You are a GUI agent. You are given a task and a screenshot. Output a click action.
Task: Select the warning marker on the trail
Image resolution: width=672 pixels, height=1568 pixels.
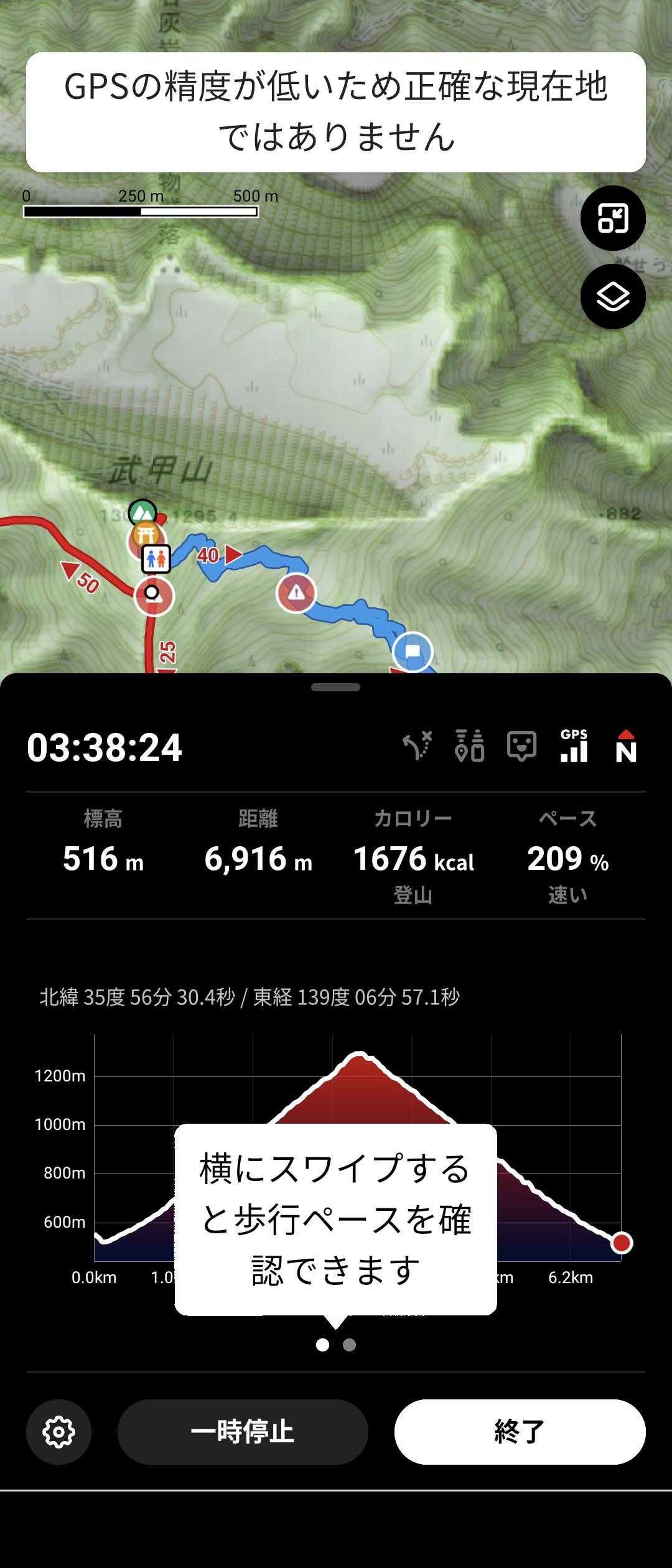tap(296, 593)
